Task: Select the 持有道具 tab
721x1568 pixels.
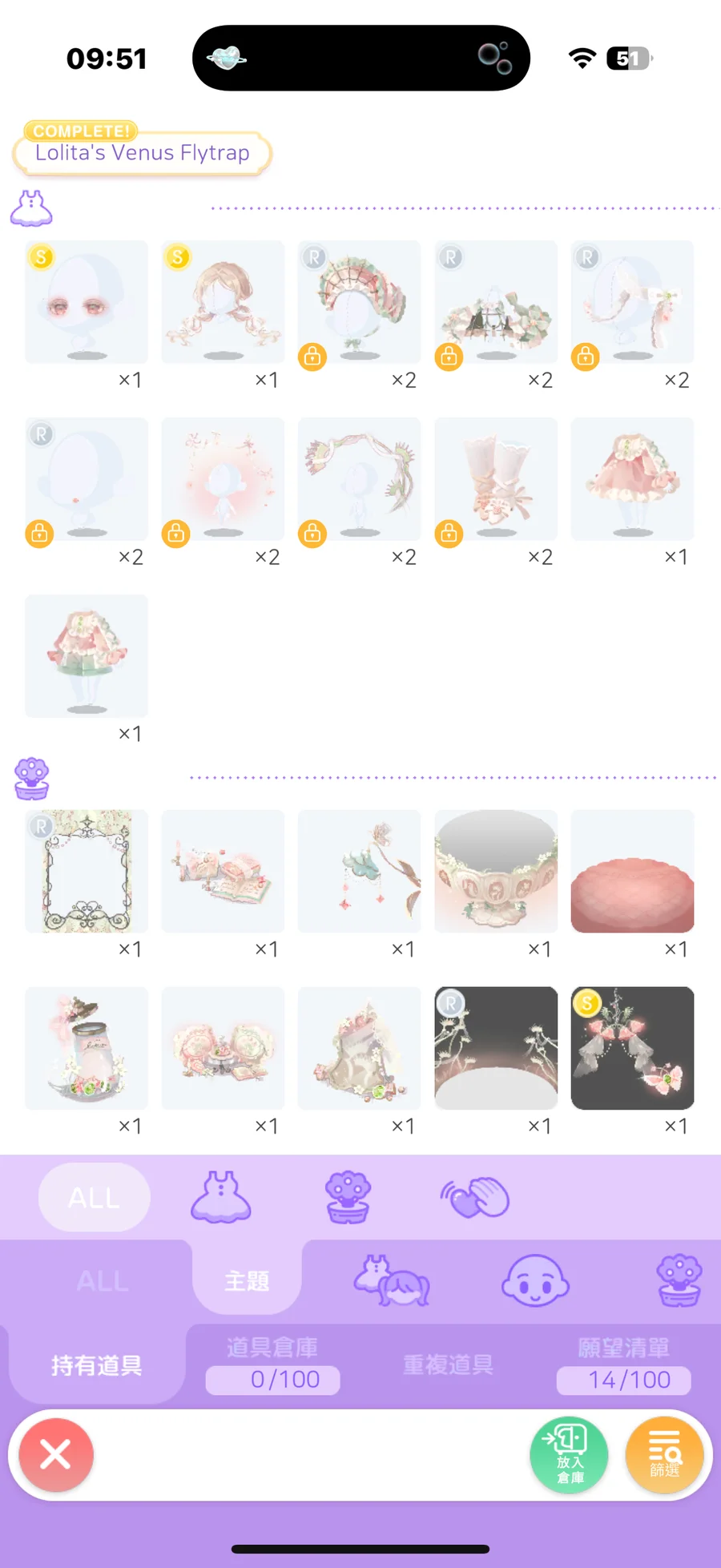Action: tap(97, 1364)
